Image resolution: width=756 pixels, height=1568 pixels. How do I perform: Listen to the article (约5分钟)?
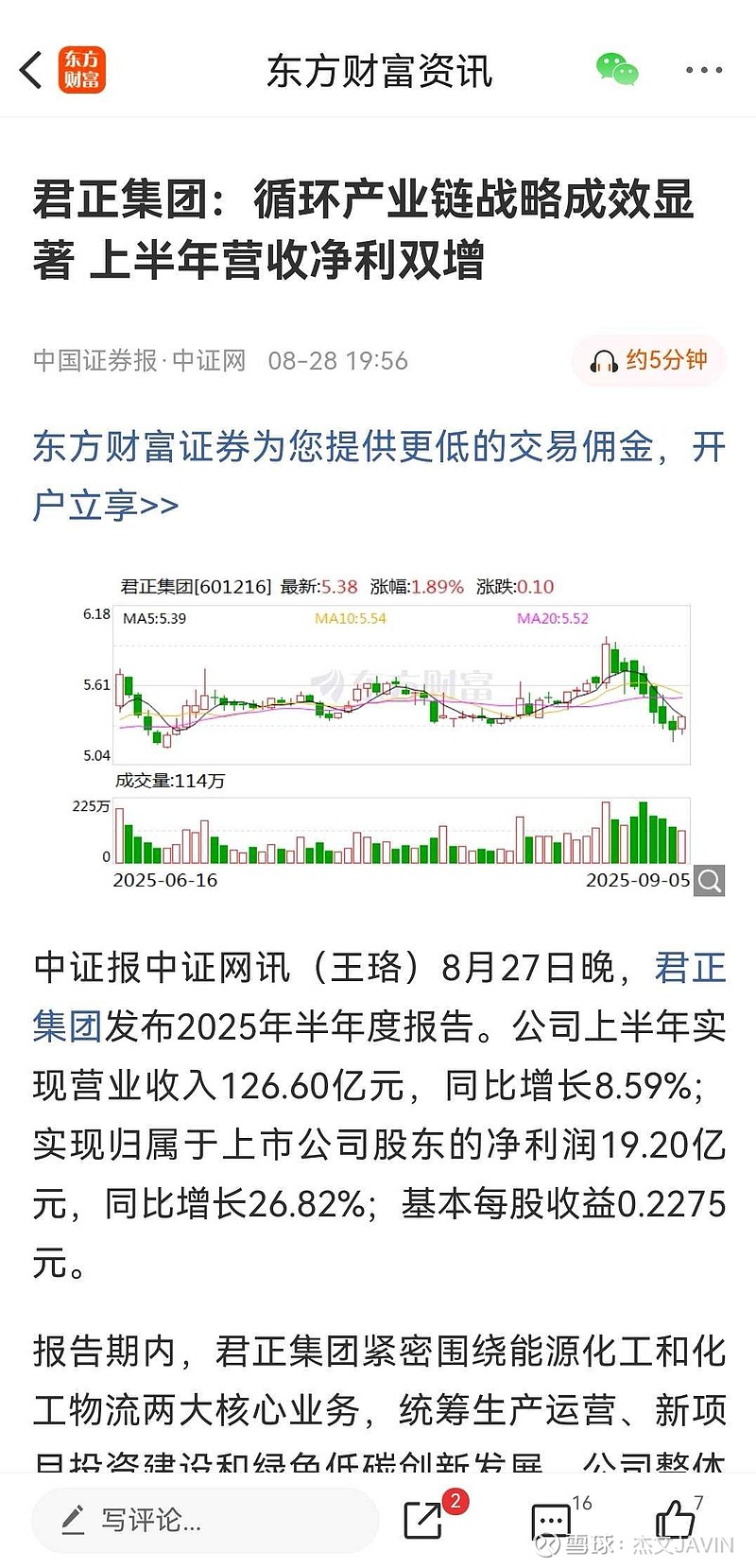tap(648, 360)
